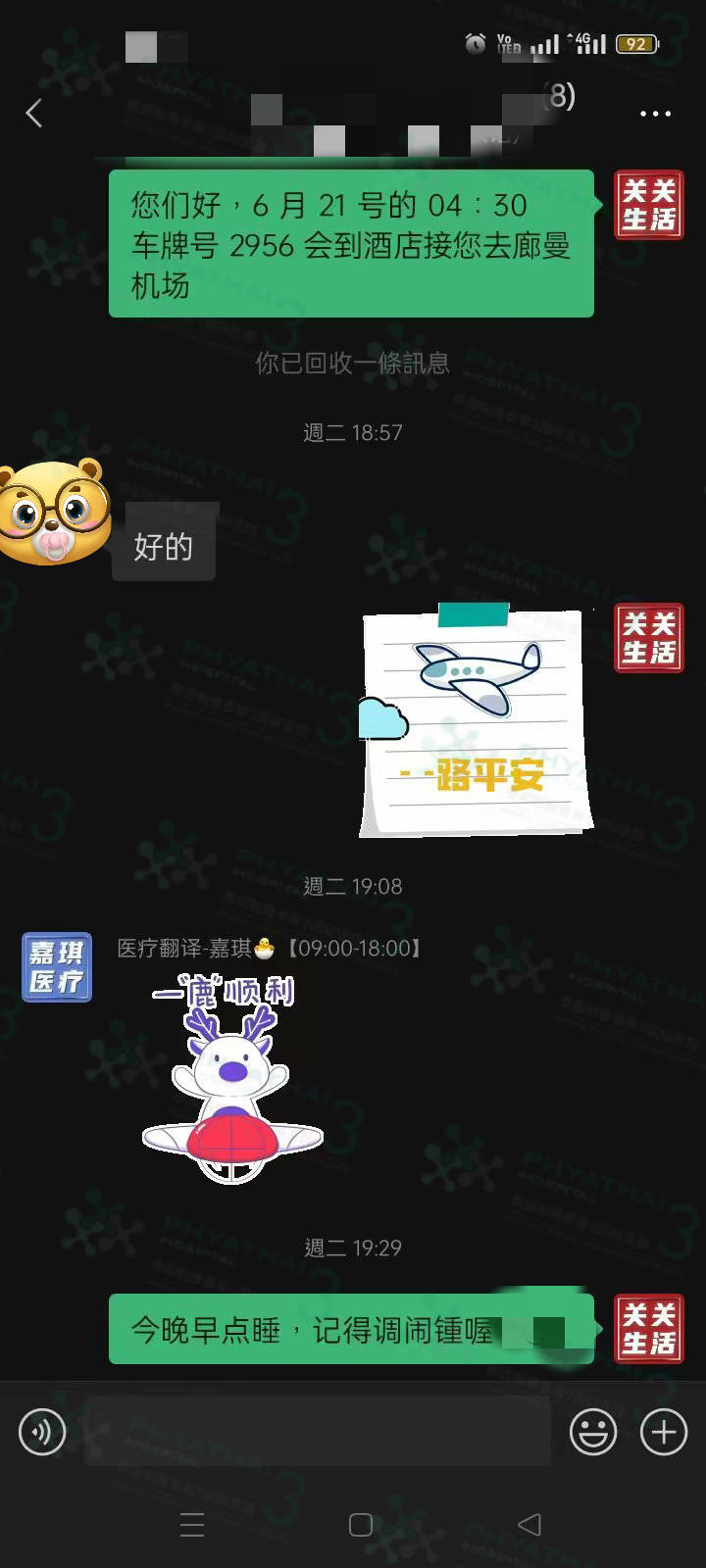Open the bear avatar's profile
706x1568 pixels.
tap(54, 513)
